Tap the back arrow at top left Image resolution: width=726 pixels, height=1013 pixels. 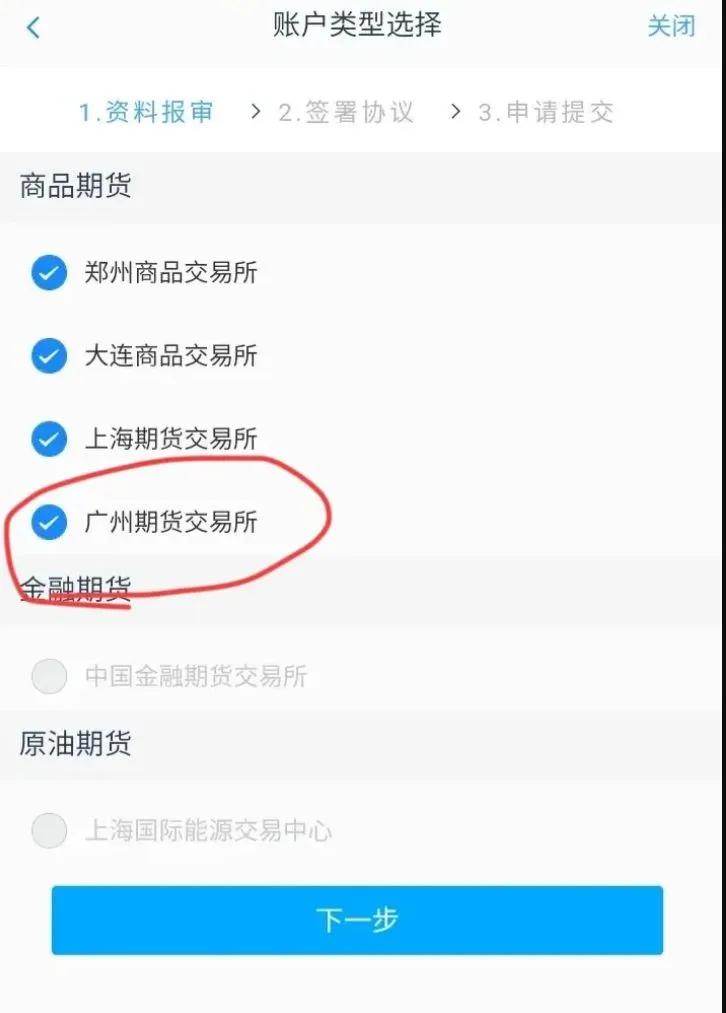[x=33, y=27]
